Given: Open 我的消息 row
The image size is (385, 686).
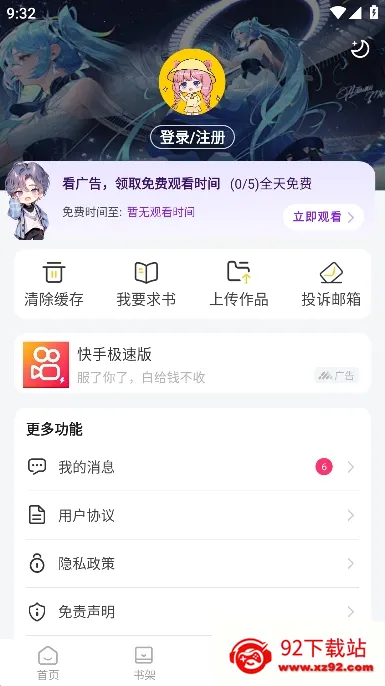Looking at the screenshot, I should [192, 467].
